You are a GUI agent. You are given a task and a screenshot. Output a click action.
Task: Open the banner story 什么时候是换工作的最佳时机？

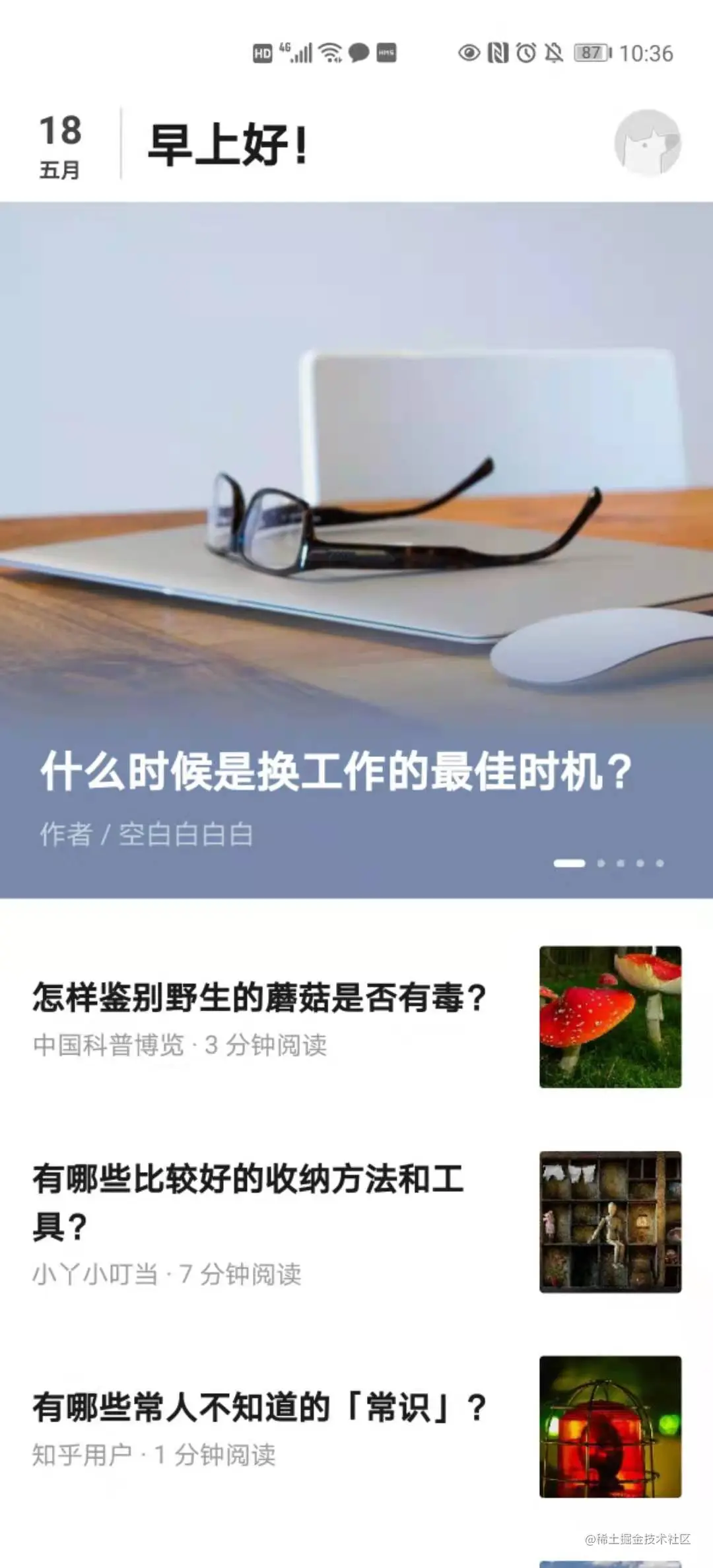coord(356,550)
